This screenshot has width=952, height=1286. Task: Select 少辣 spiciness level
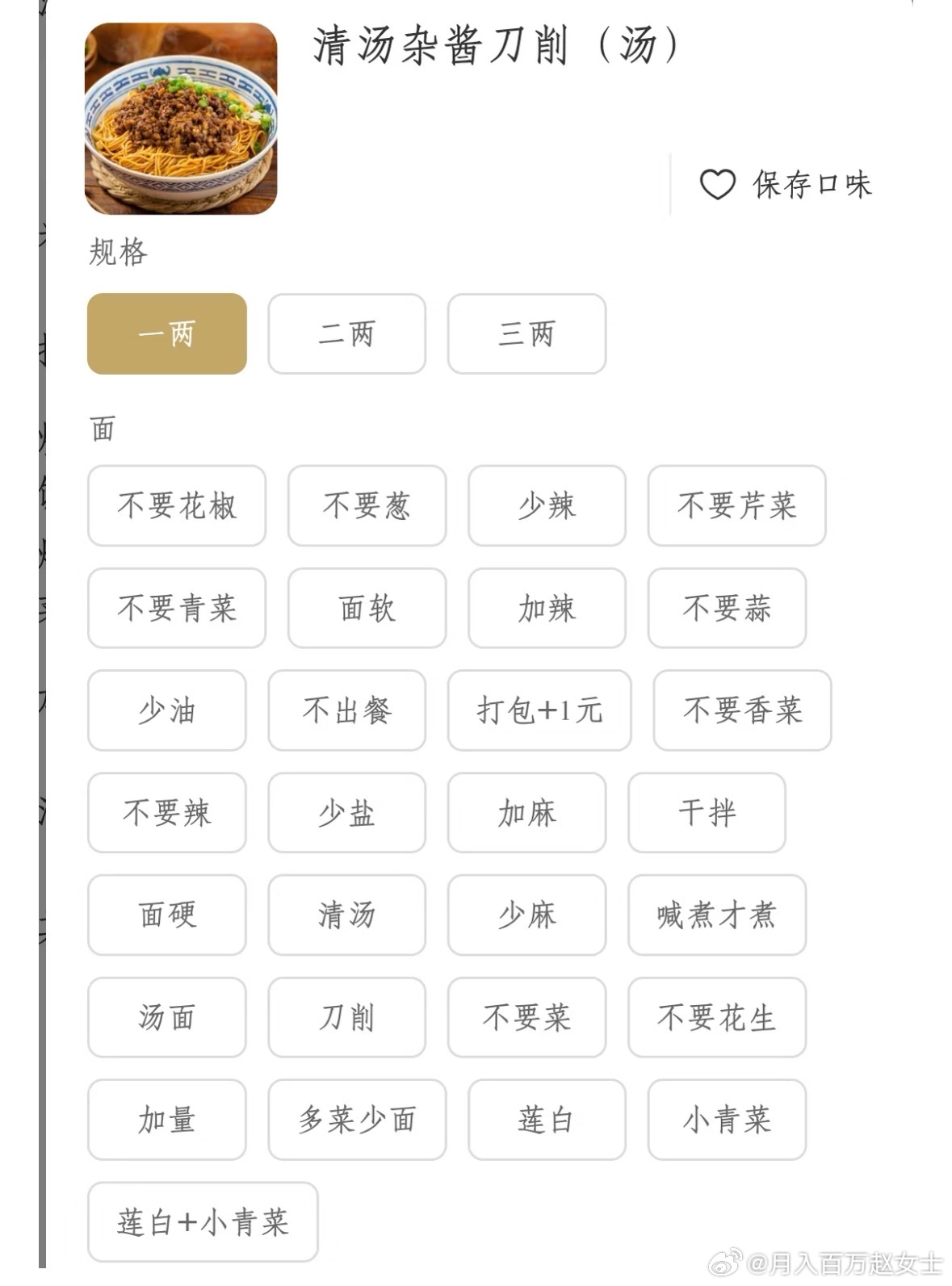pyautogui.click(x=546, y=507)
